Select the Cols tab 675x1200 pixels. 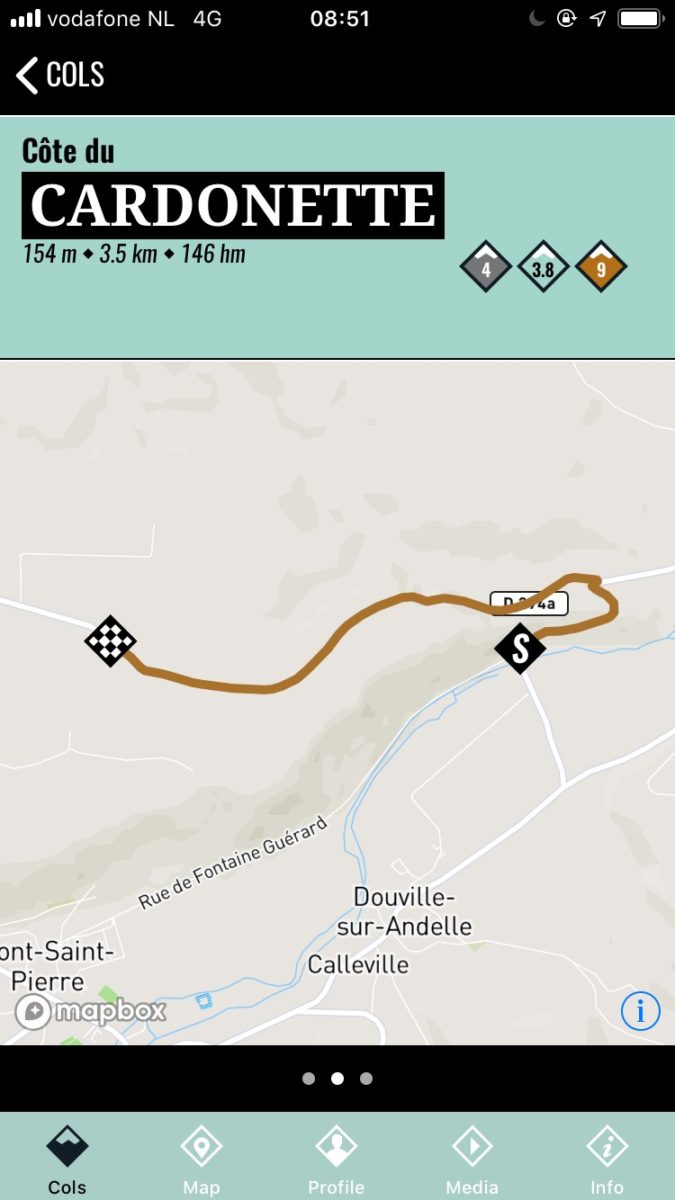(67, 1158)
